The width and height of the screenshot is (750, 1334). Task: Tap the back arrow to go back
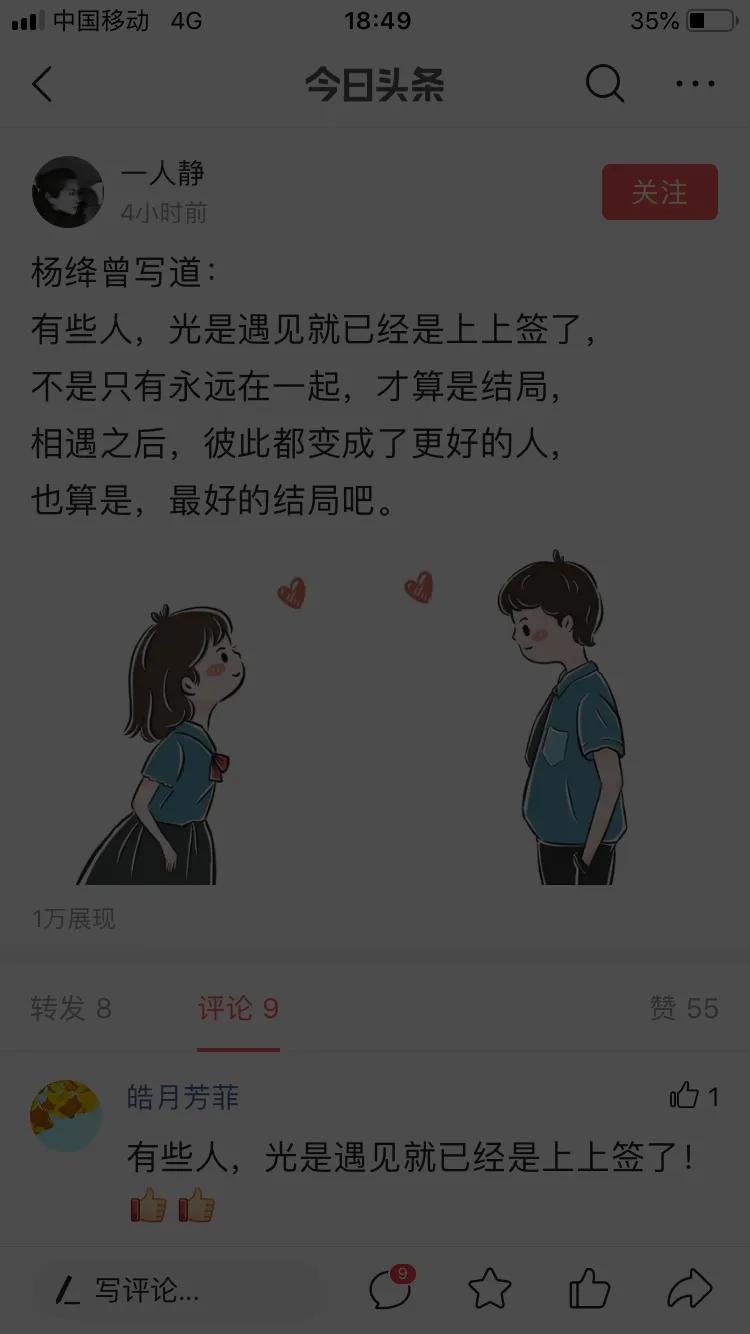[x=42, y=85]
